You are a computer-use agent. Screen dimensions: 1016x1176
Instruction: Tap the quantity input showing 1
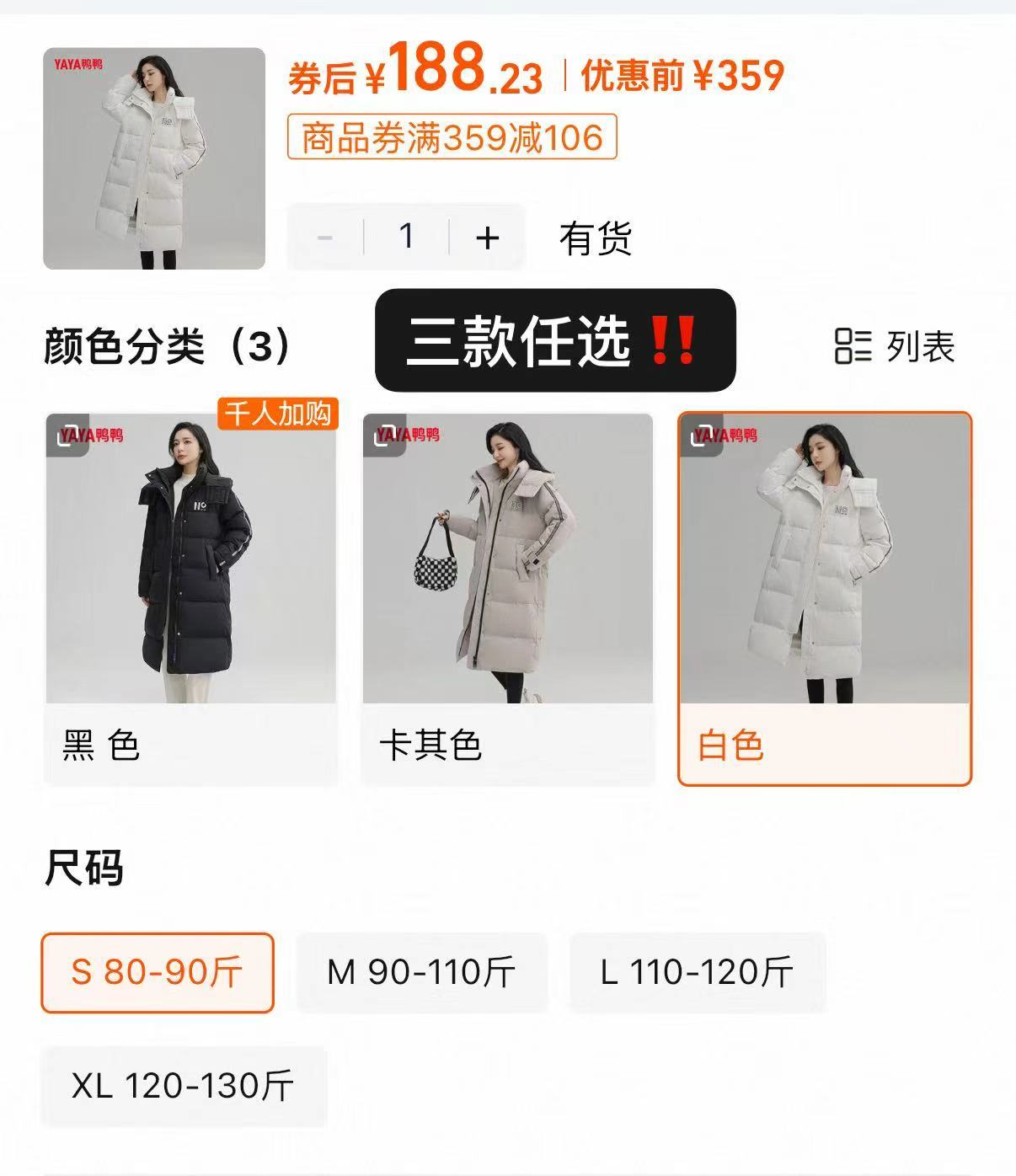coord(406,237)
